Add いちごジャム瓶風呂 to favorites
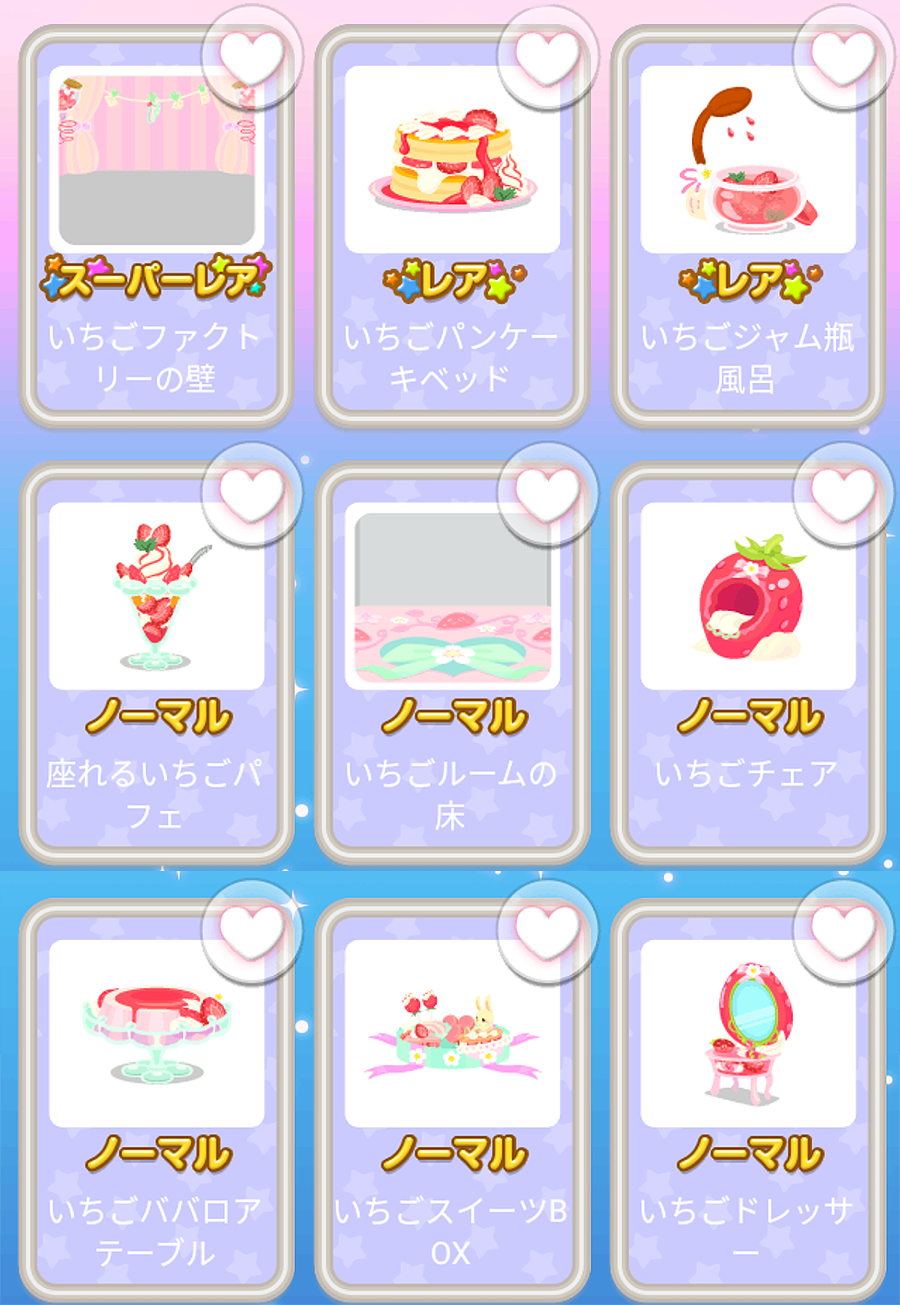 point(842,57)
